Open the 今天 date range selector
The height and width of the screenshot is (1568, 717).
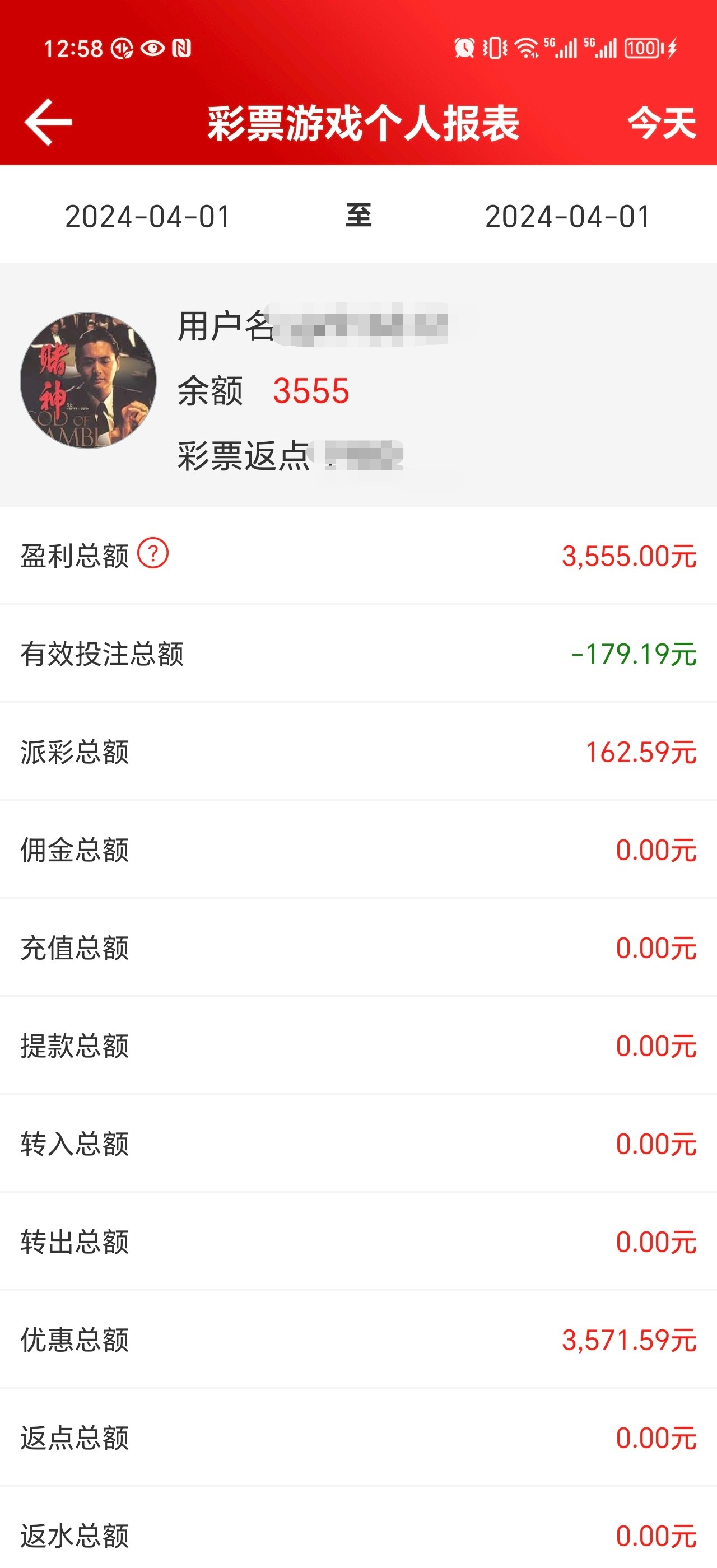pyautogui.click(x=662, y=123)
